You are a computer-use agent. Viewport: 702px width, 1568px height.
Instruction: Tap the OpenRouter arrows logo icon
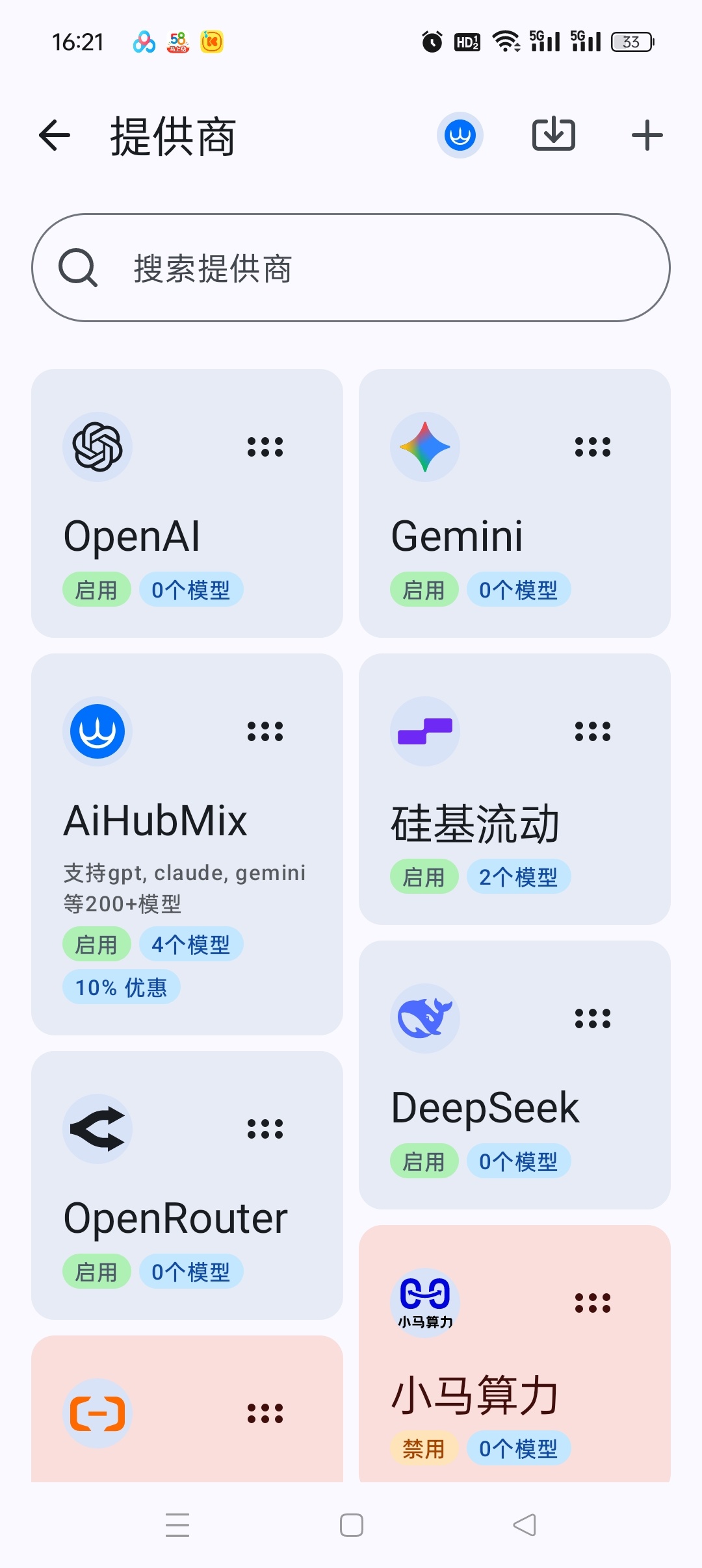97,1128
